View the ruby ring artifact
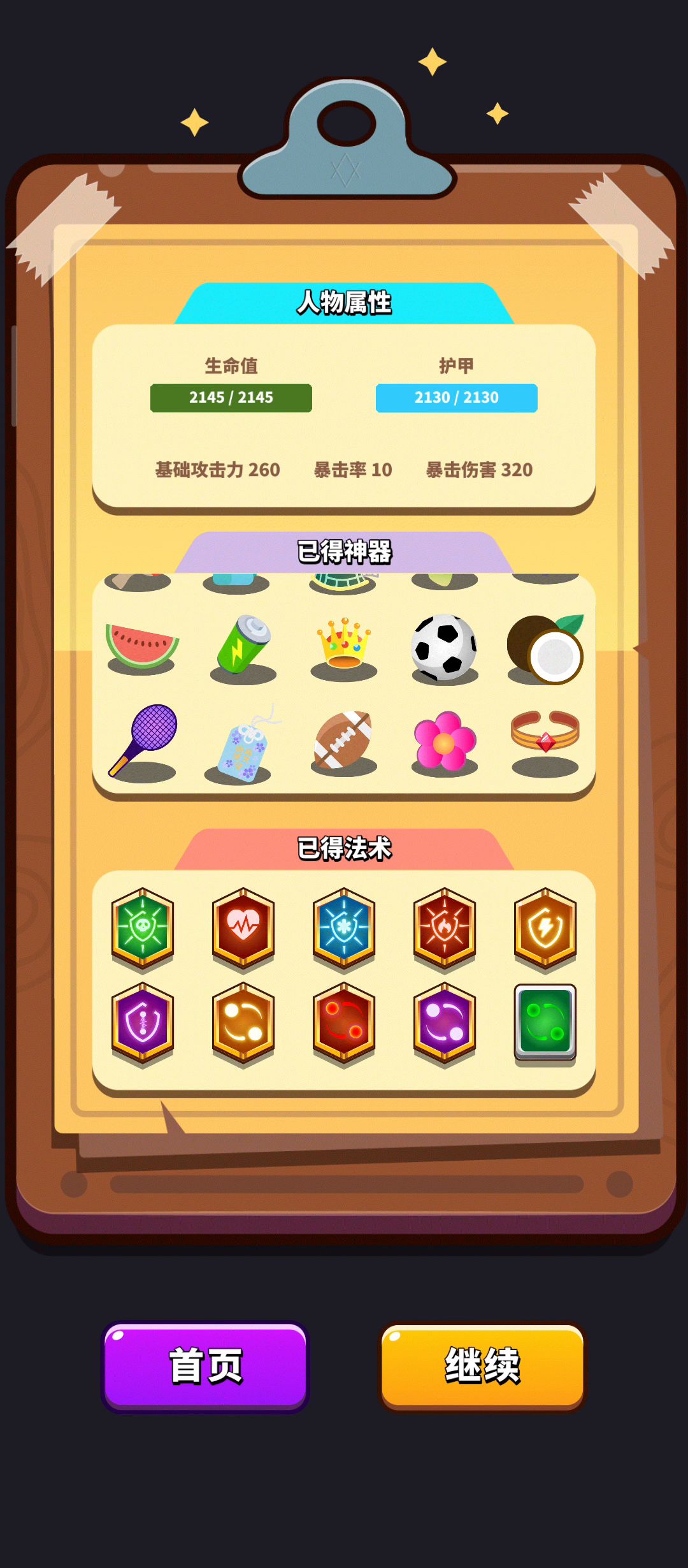The width and height of the screenshot is (688, 1568). [x=545, y=733]
